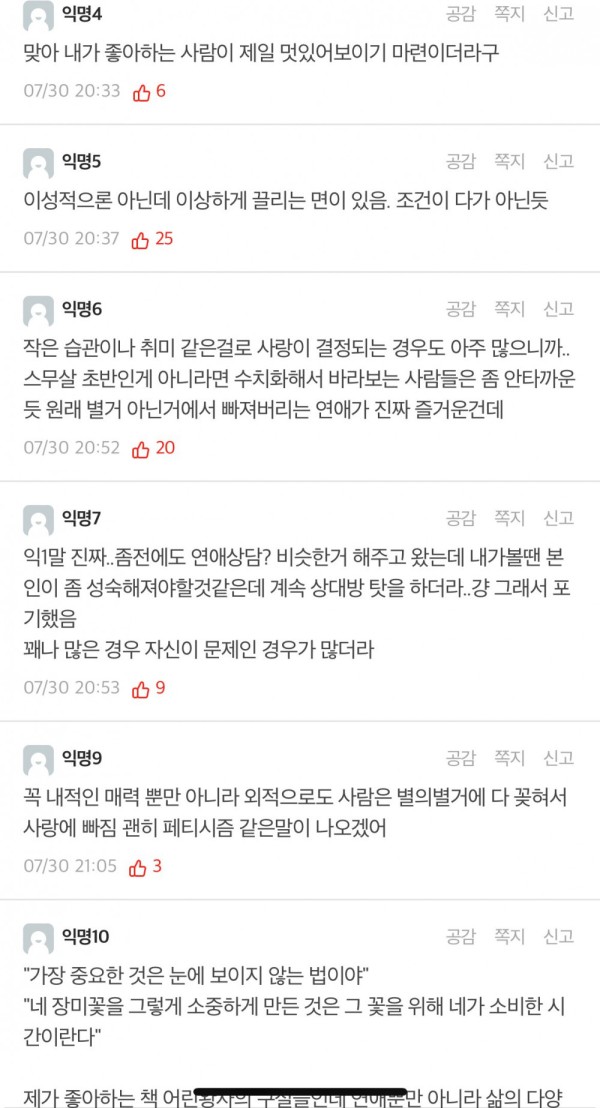Send a 쪽지 to 익명6
The image size is (600, 1108).
510,309
